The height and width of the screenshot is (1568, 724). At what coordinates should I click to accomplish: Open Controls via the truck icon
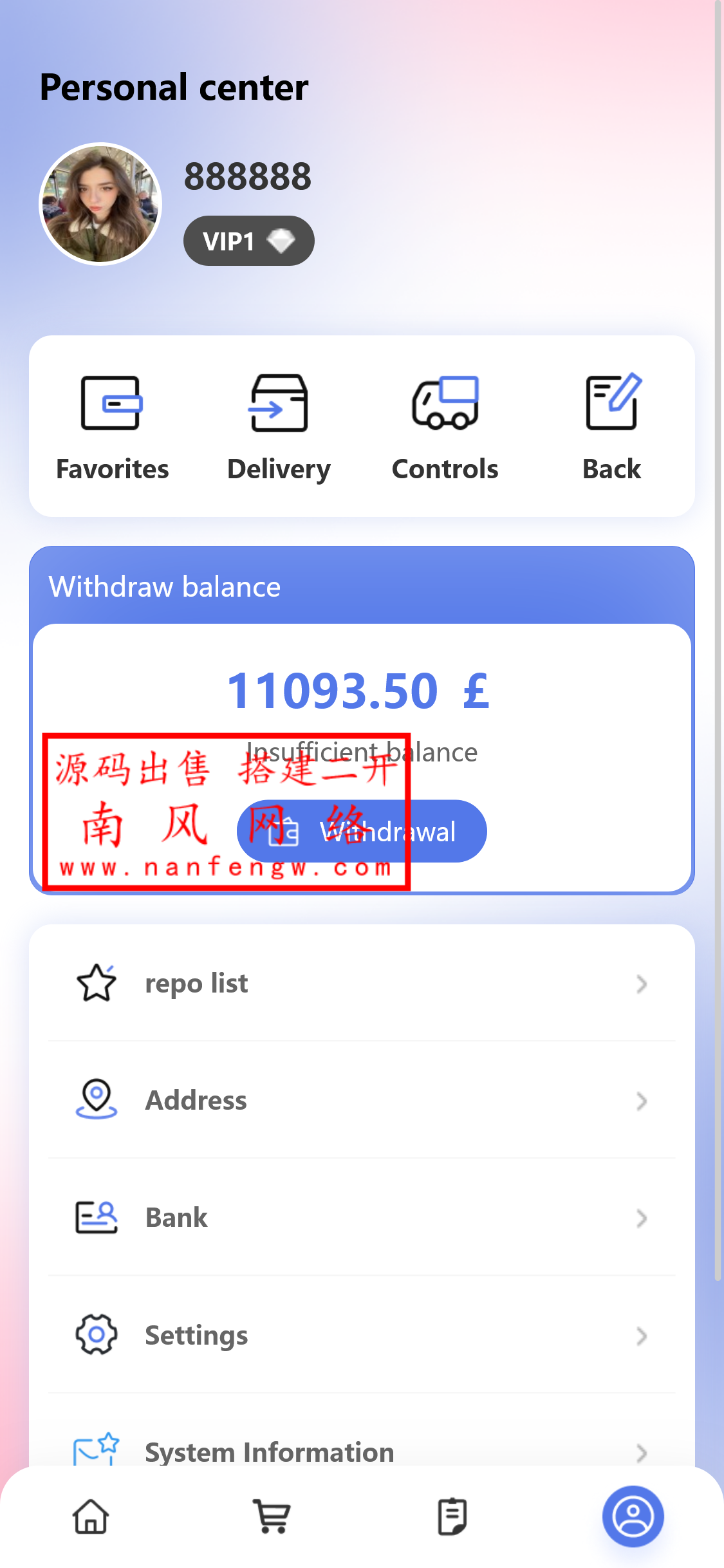445,404
